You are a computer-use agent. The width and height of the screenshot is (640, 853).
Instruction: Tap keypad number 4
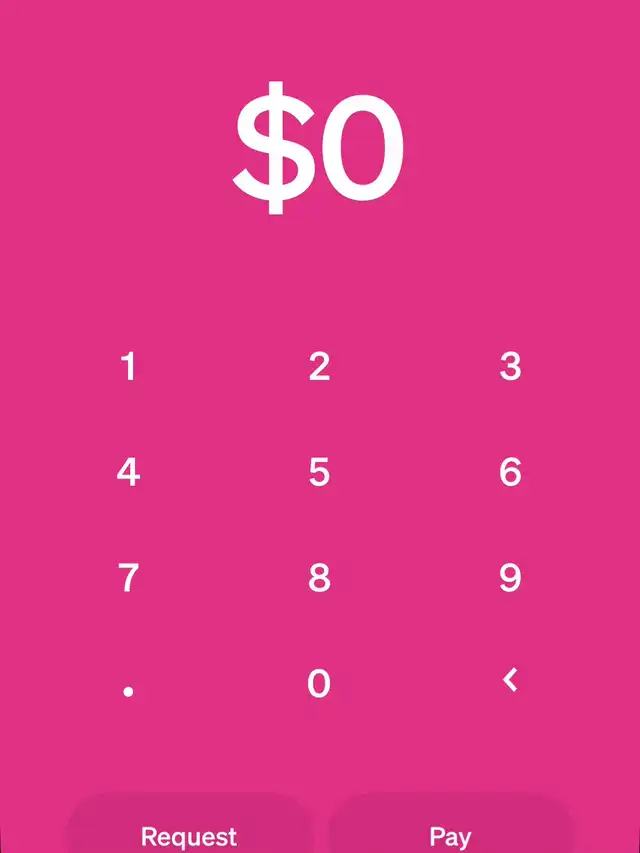click(x=128, y=472)
